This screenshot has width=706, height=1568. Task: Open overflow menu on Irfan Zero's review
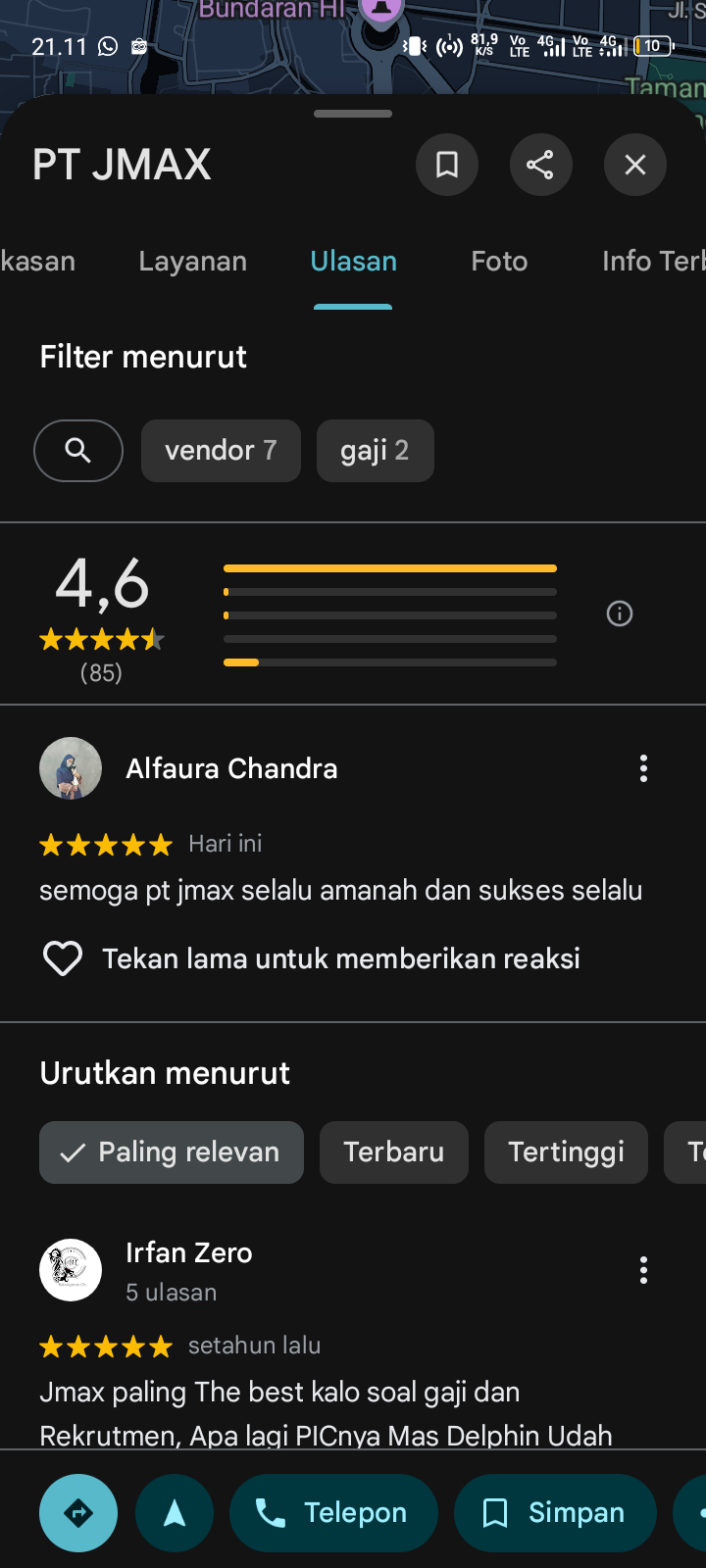643,1270
